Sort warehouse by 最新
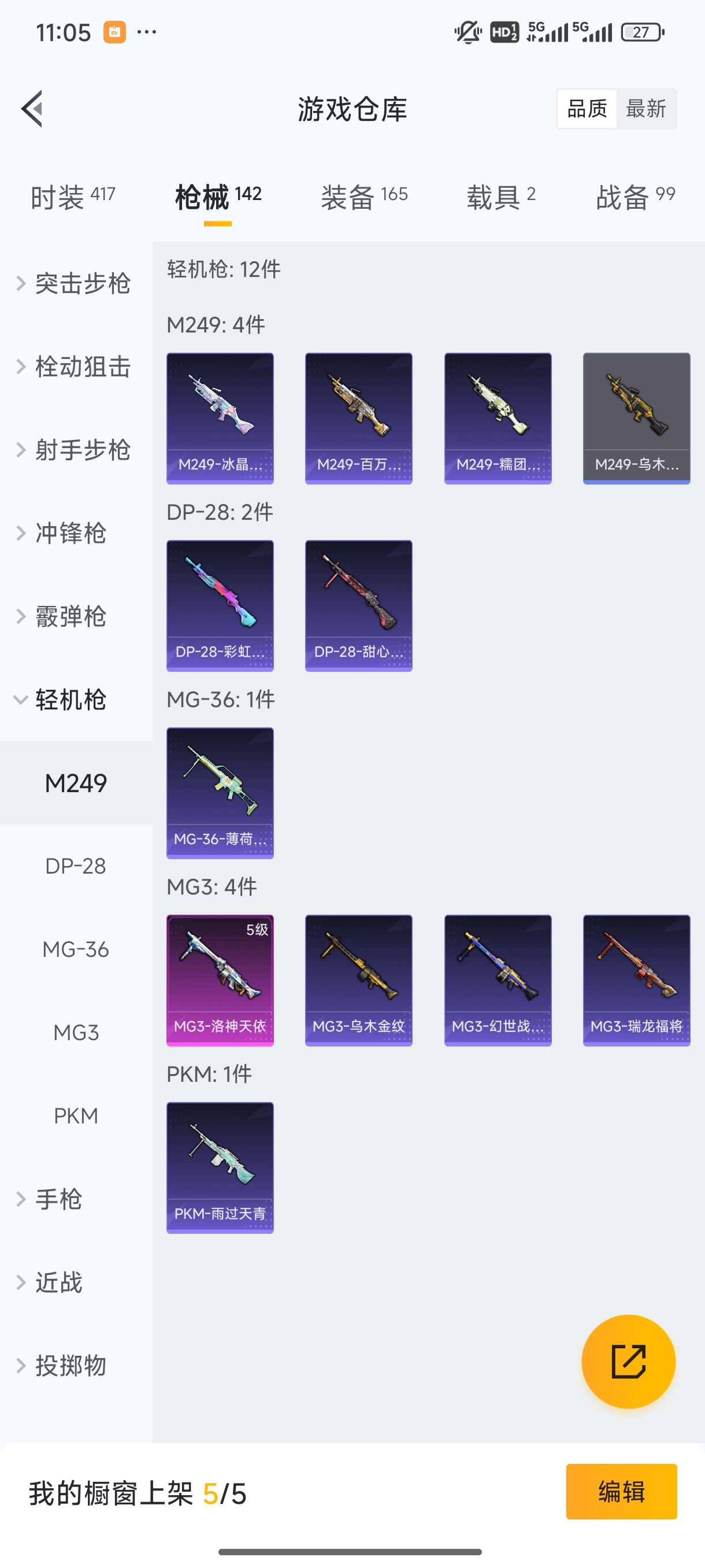 [645, 109]
